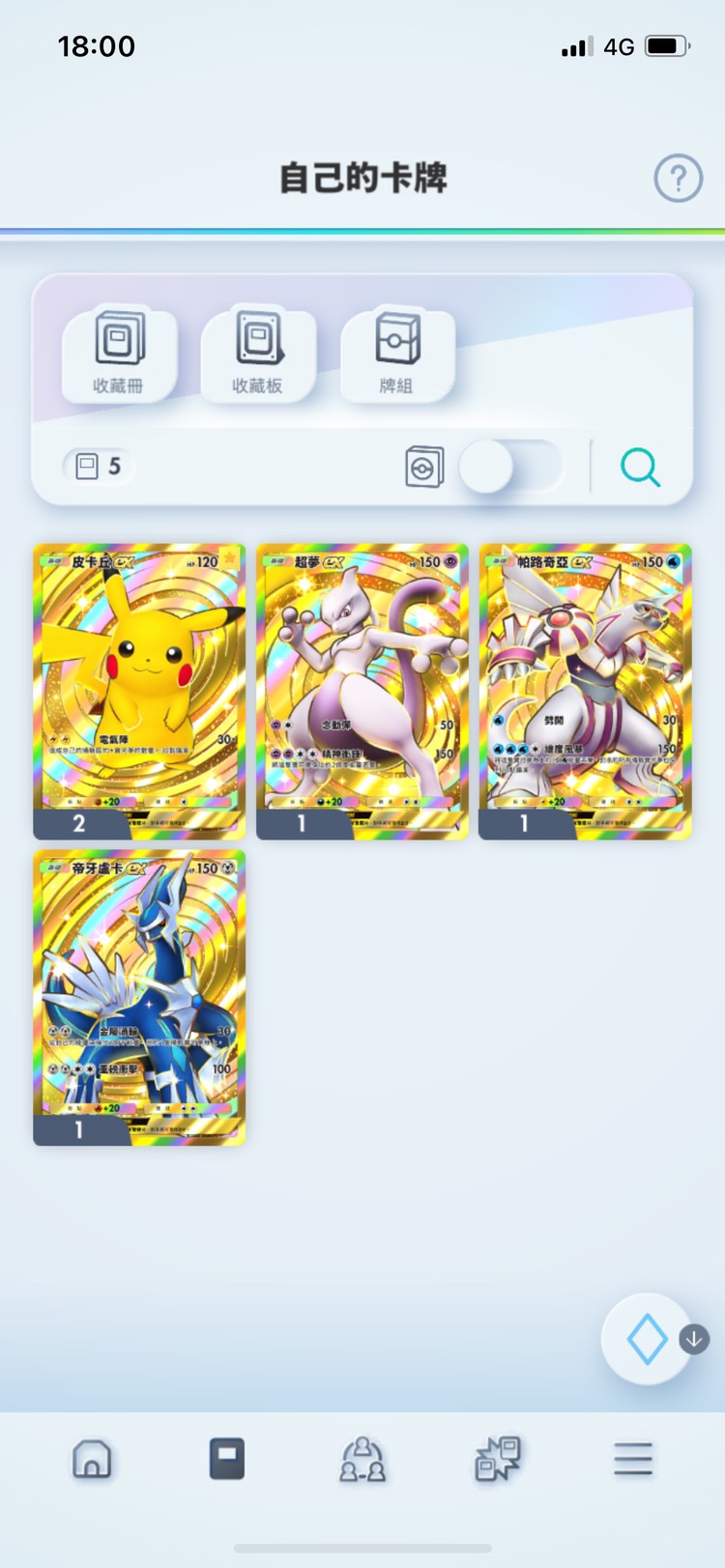
Task: Open the 牌組 decks section
Action: [396, 354]
